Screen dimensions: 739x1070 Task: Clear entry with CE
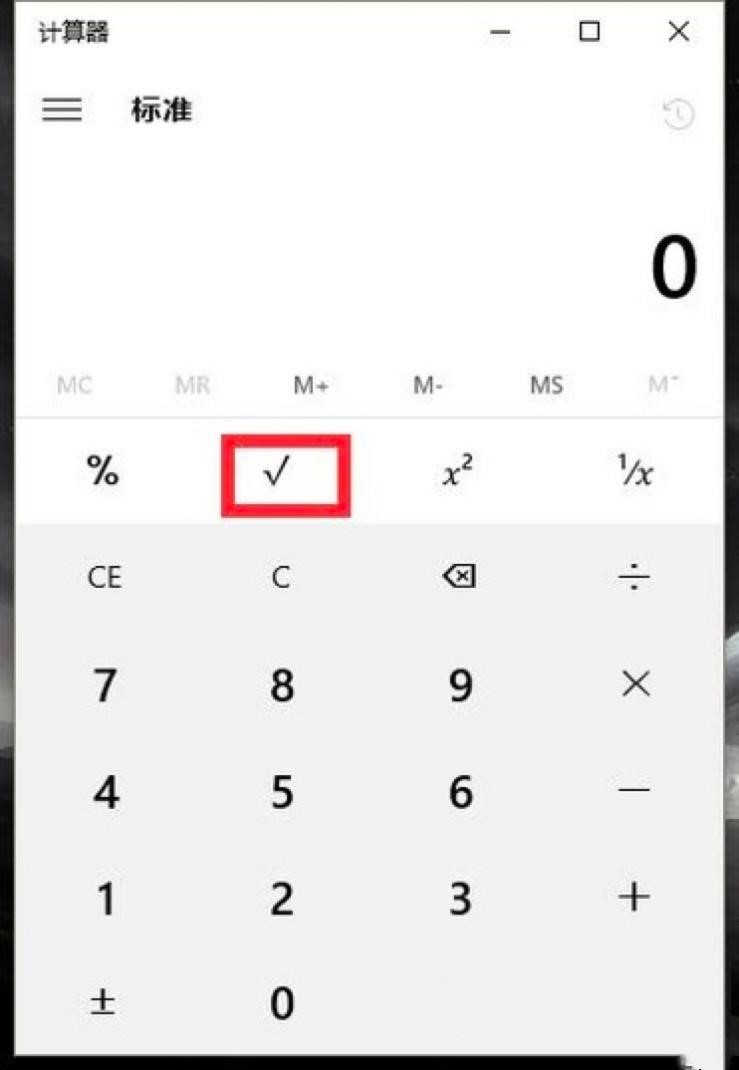pos(104,577)
